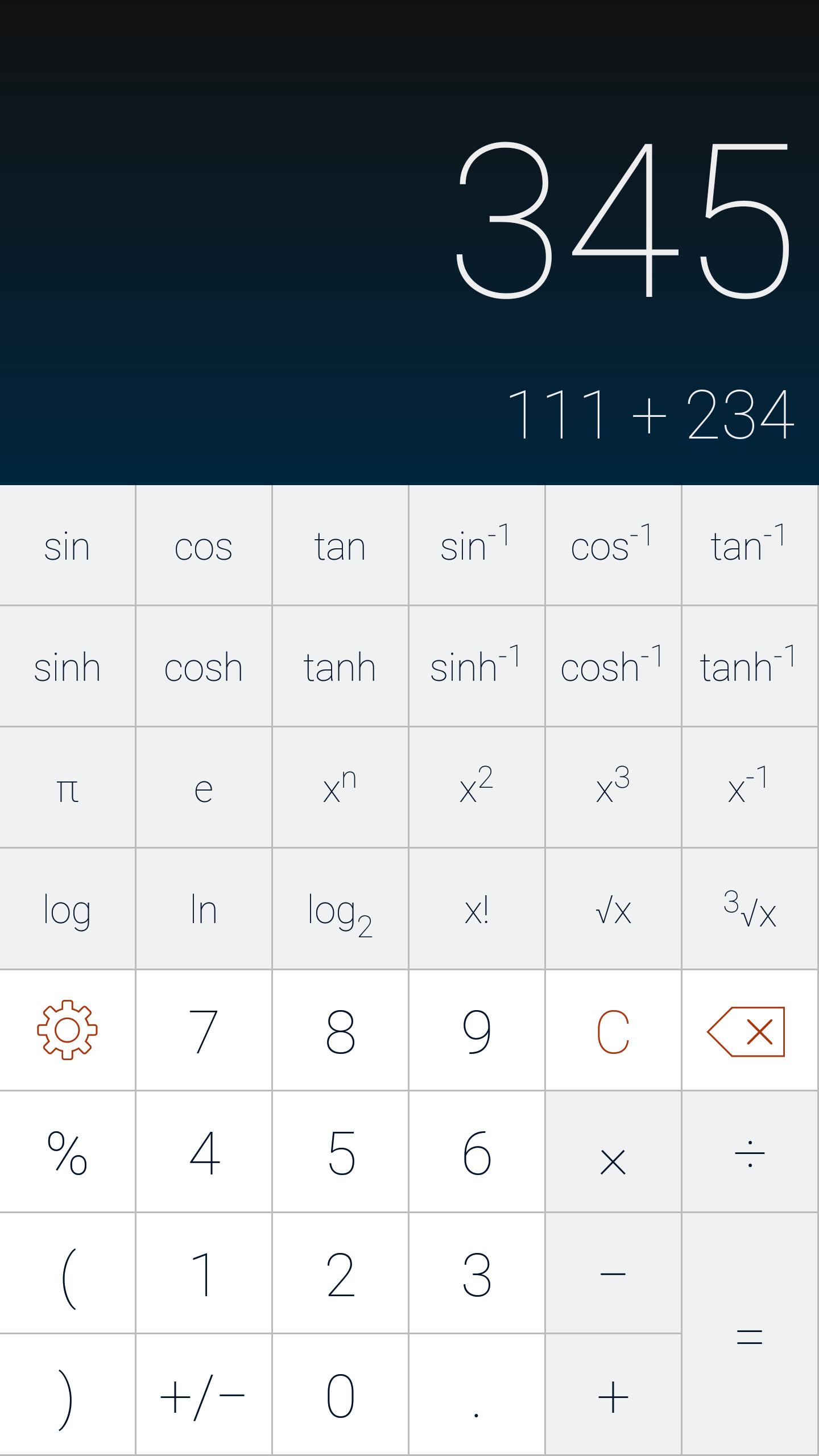Enter the digit 7

[x=204, y=1030]
